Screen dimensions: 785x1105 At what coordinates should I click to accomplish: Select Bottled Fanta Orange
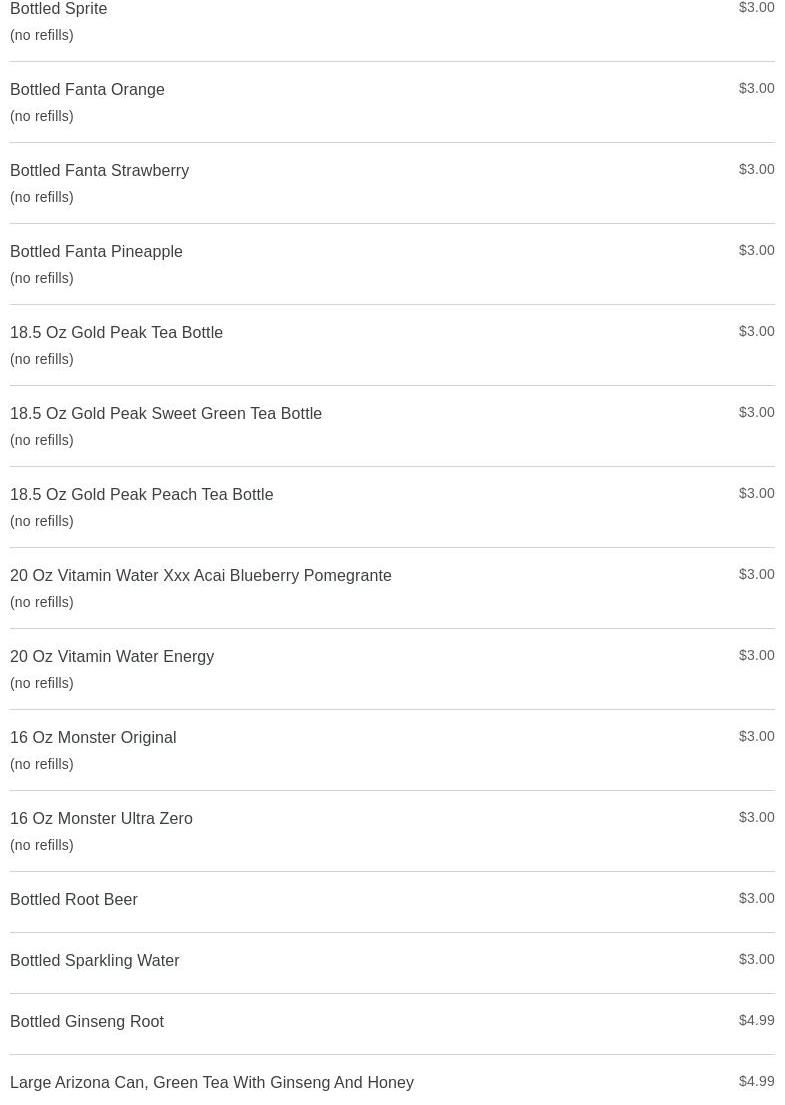pos(88,90)
